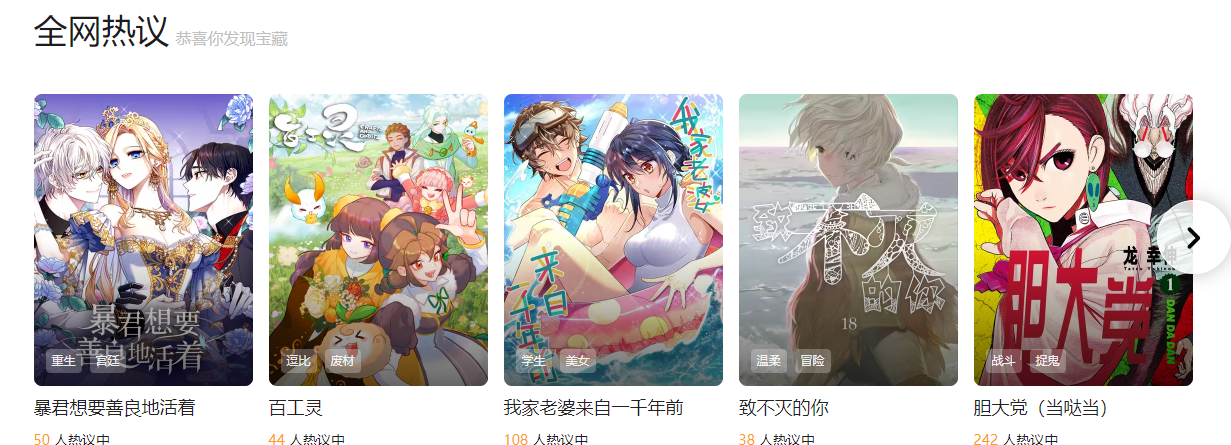Tap the 逗比 tag on 百工灵
The width and height of the screenshot is (1231, 445).
pos(299,361)
